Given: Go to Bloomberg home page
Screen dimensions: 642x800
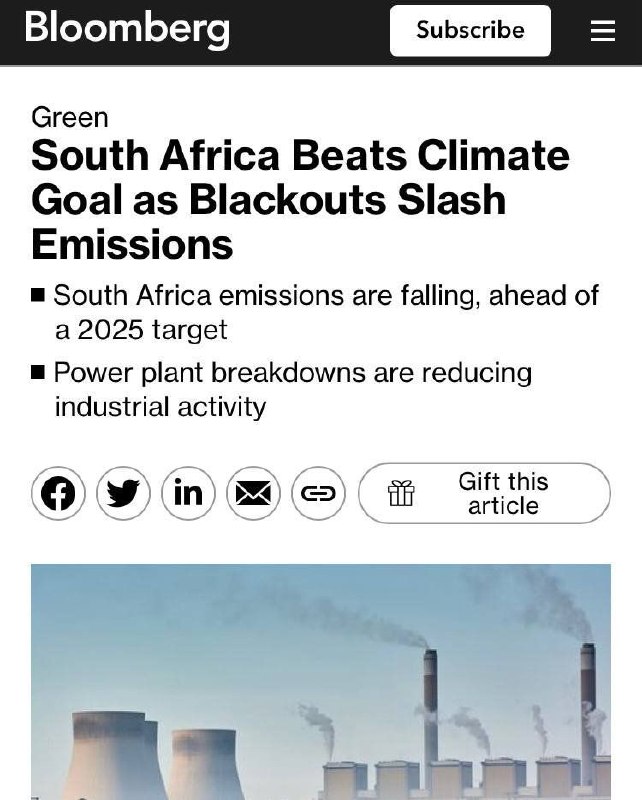Looking at the screenshot, I should click(126, 28).
